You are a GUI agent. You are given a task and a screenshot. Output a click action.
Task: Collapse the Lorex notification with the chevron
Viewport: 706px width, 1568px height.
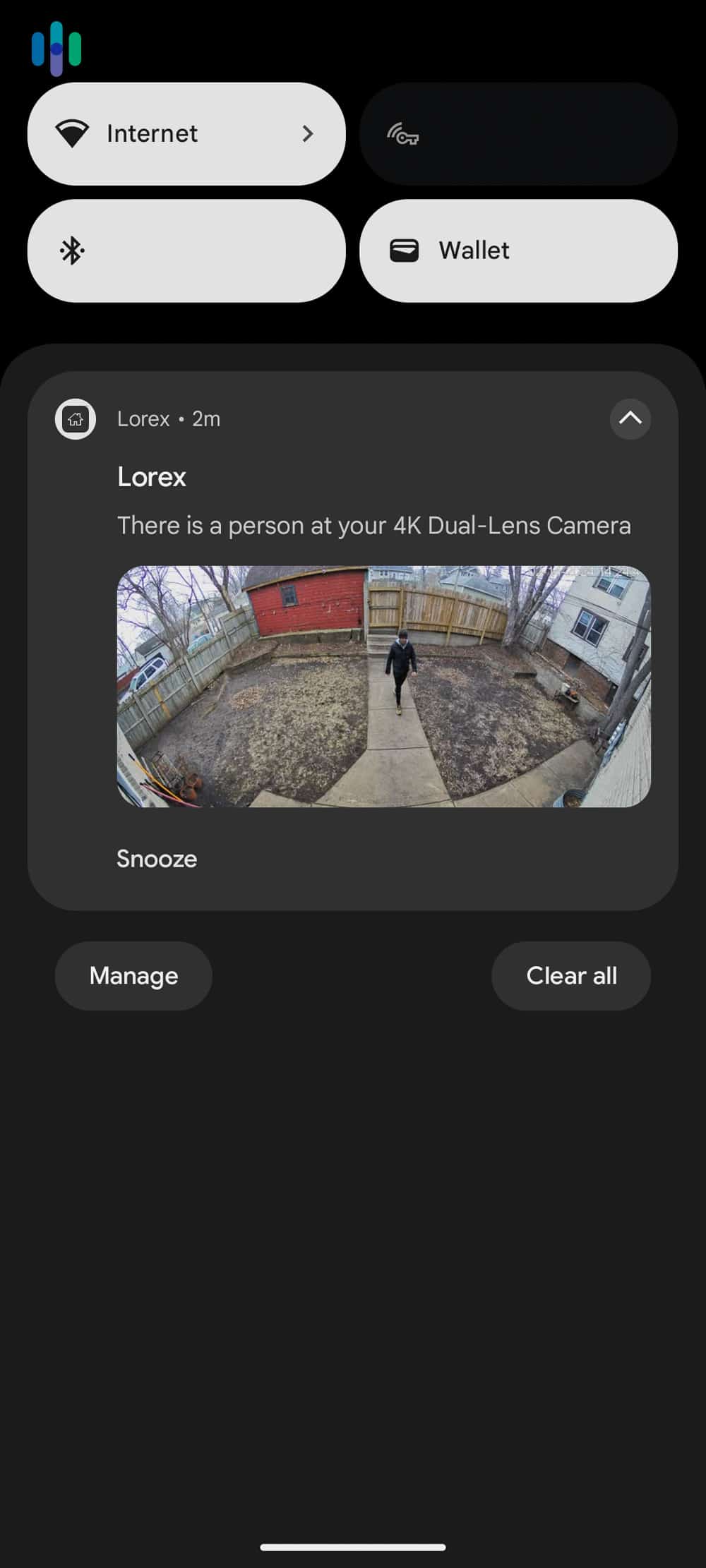[629, 418]
